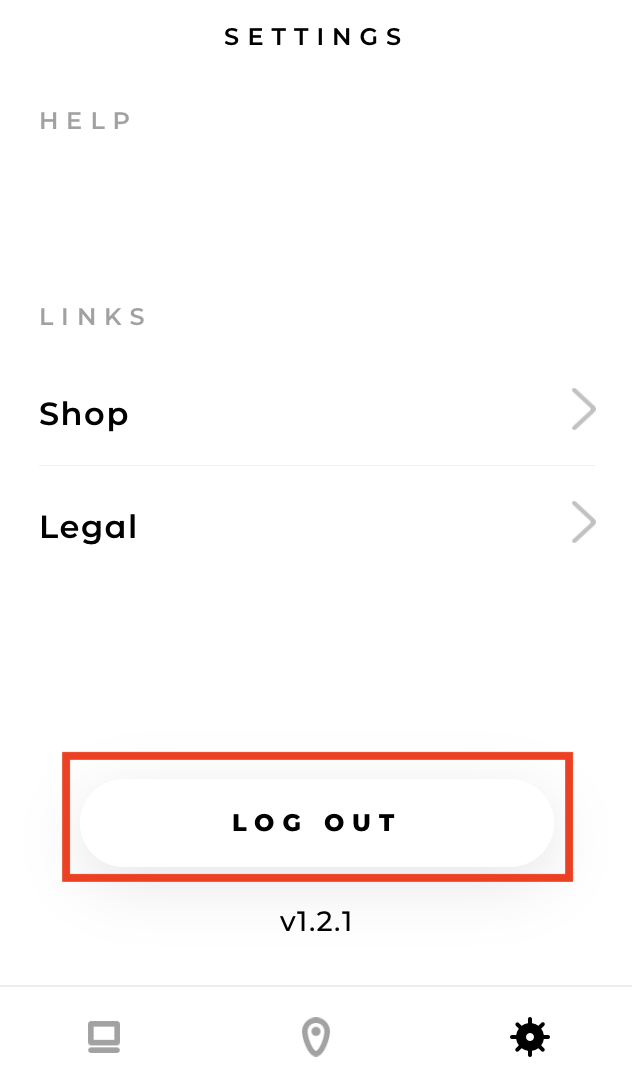This screenshot has height=1085, width=632.
Task: Switch to the location pin tab
Action: [x=316, y=1037]
